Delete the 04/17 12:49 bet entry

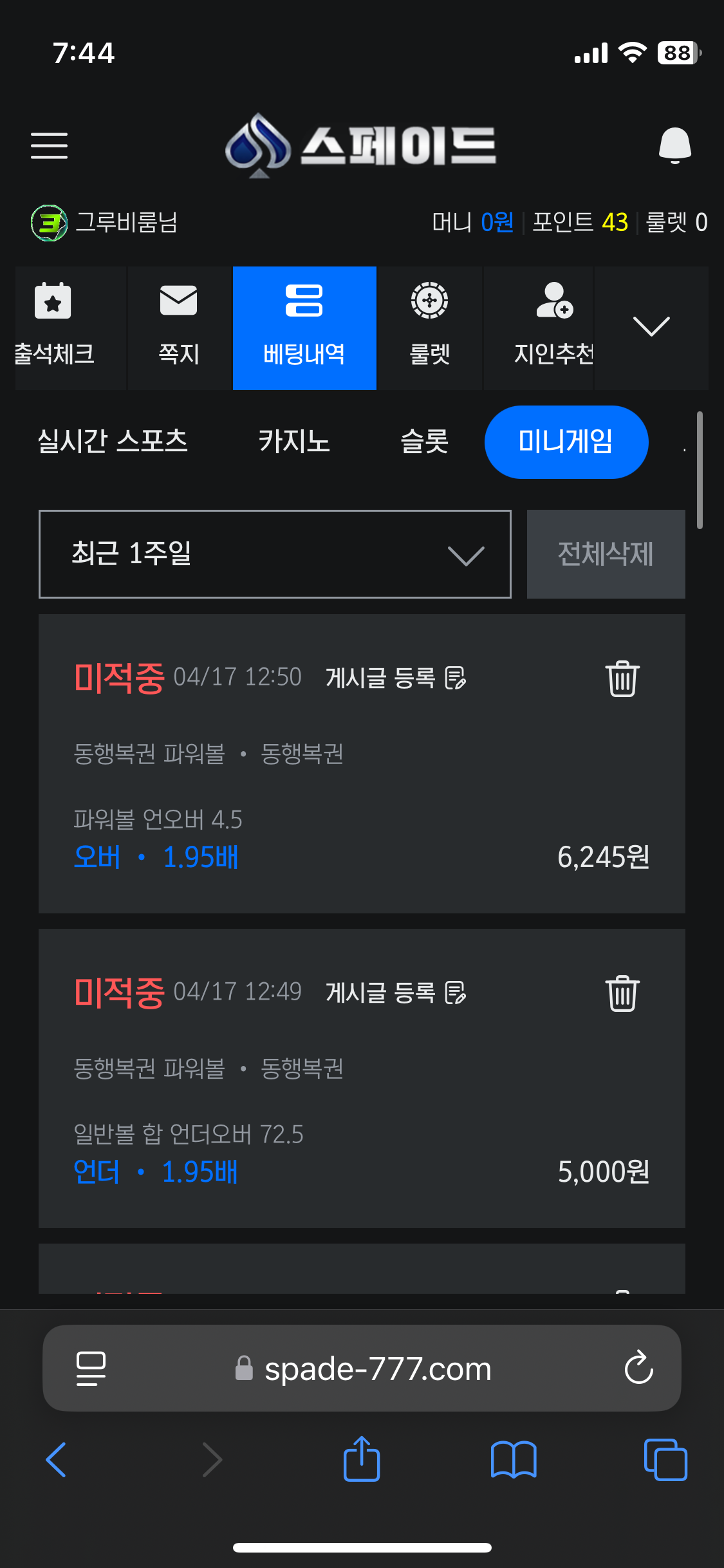click(x=622, y=993)
